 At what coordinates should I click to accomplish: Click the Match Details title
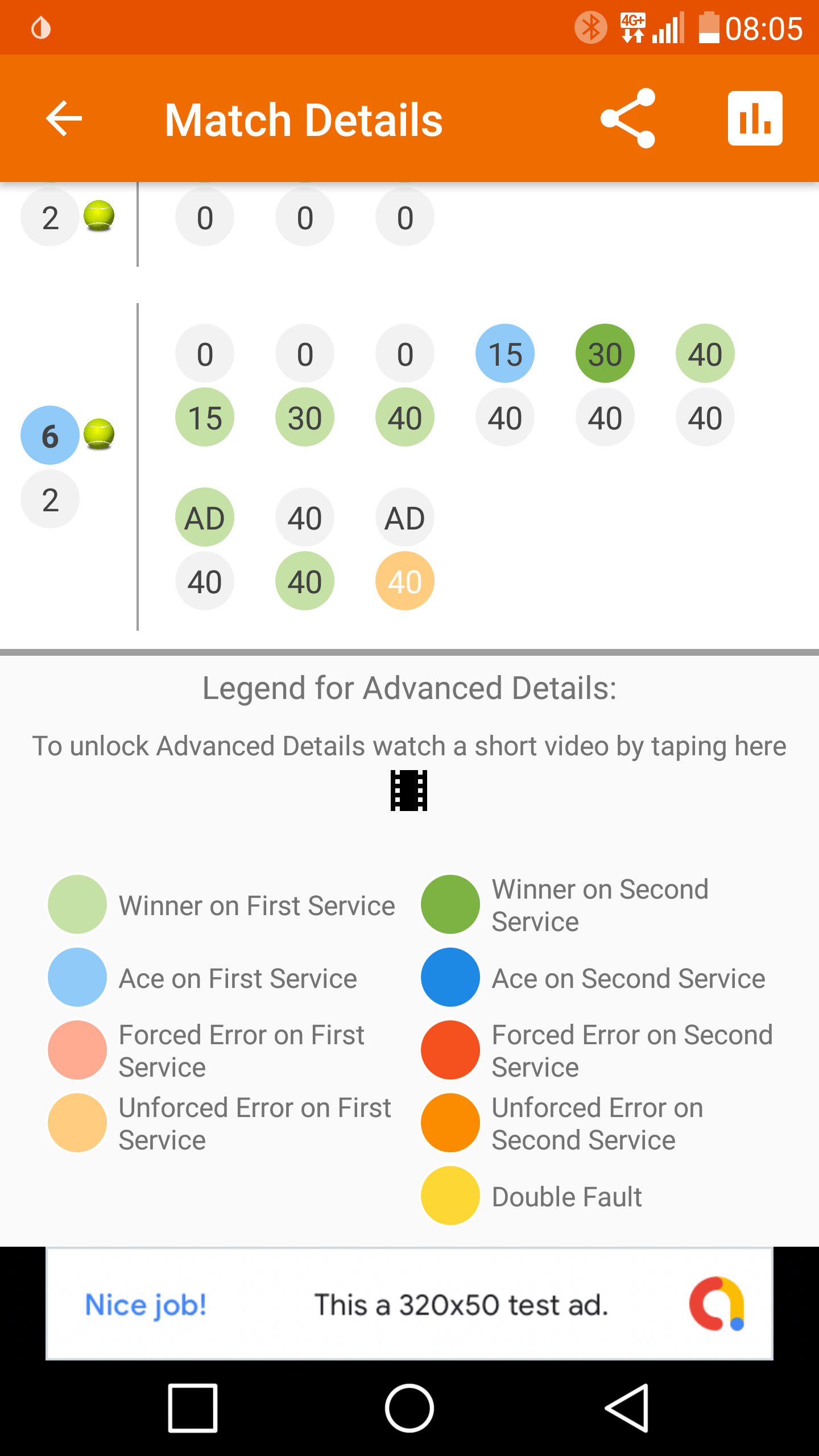tap(304, 119)
